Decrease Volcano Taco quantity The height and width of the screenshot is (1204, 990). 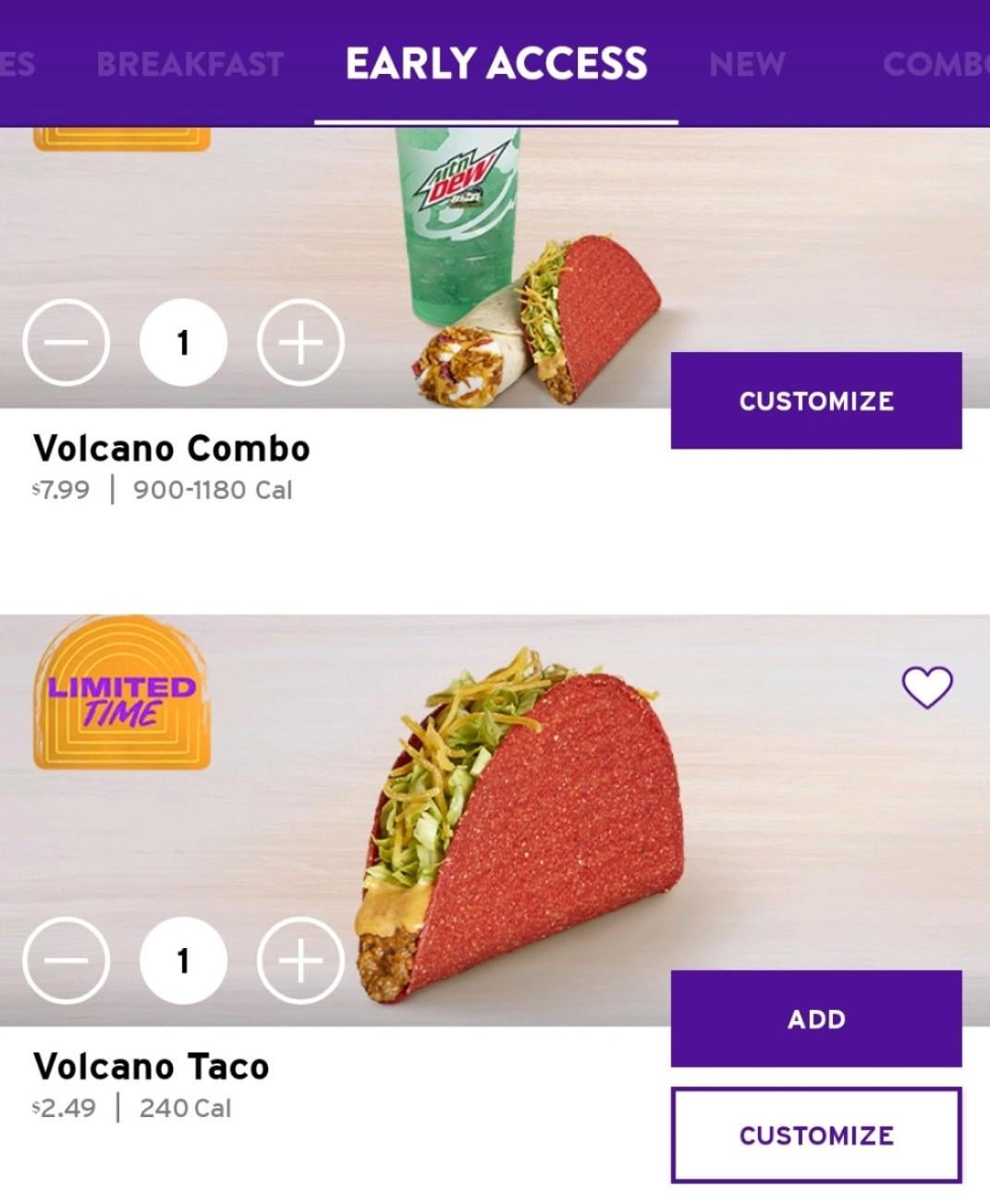point(66,961)
